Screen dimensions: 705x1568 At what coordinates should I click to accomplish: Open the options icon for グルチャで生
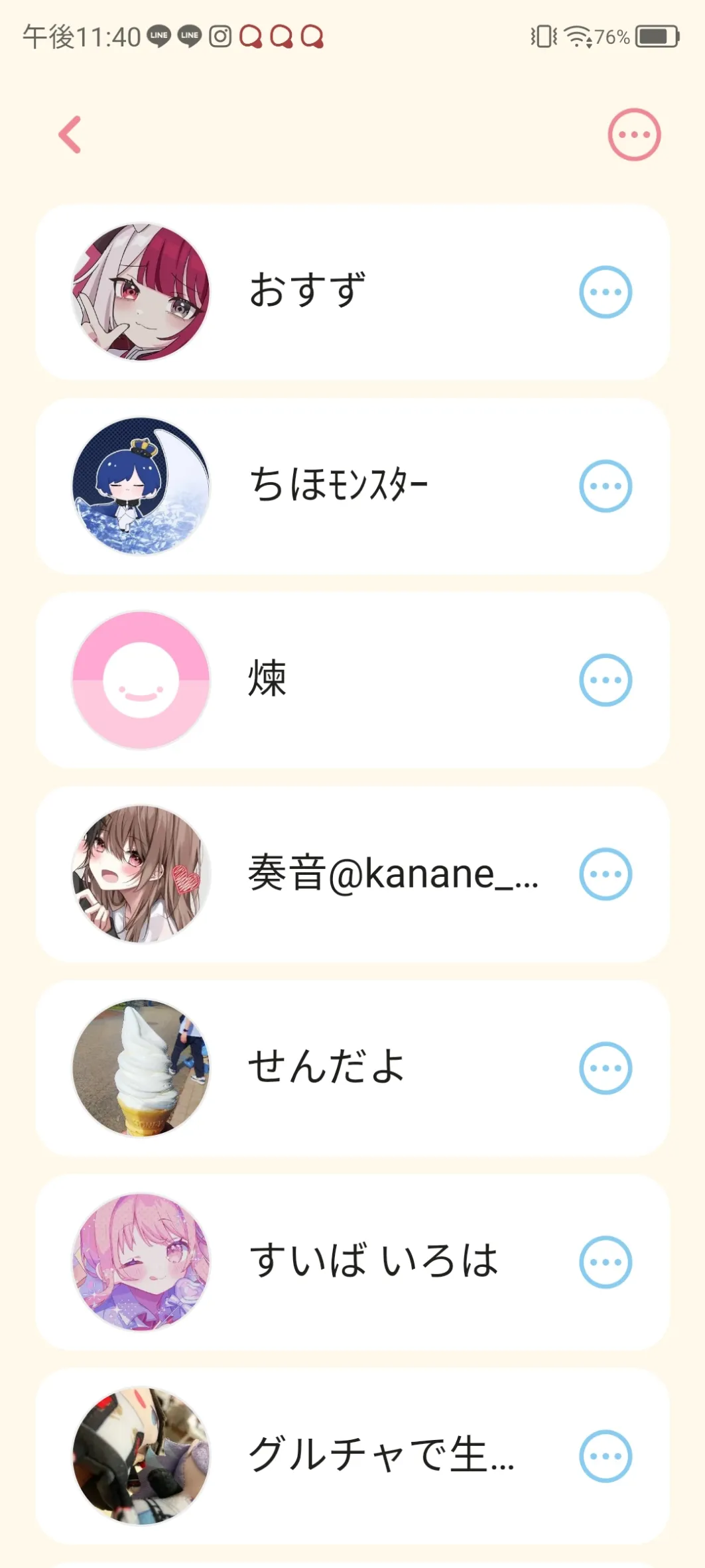605,1456
